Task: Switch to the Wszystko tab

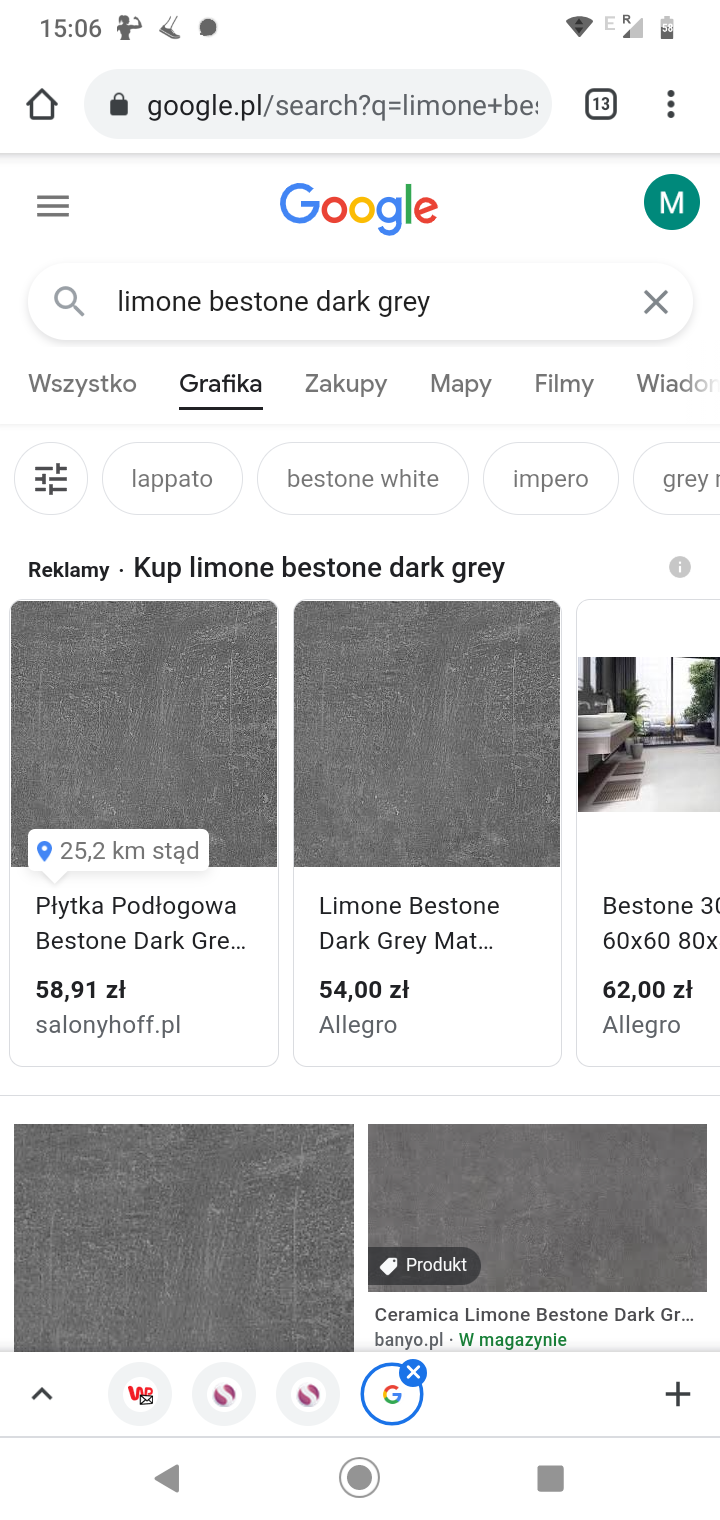Action: tap(82, 384)
